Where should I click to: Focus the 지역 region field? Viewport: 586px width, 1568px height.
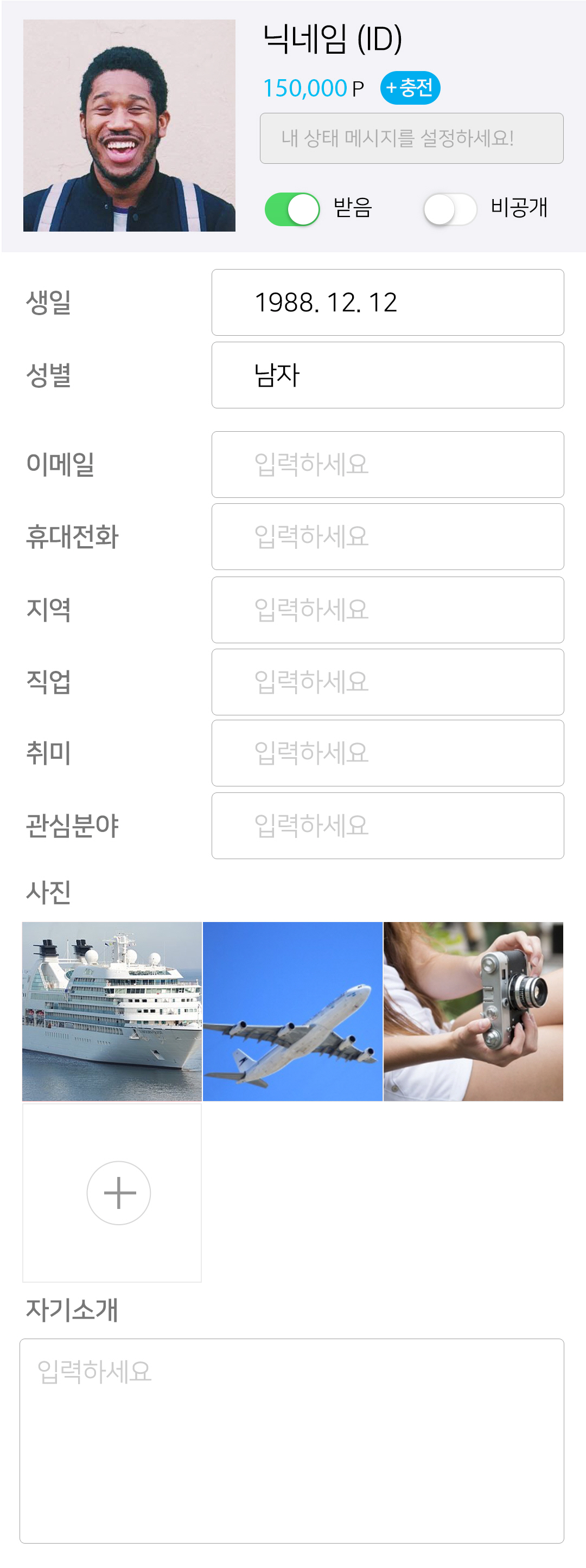[x=387, y=610]
